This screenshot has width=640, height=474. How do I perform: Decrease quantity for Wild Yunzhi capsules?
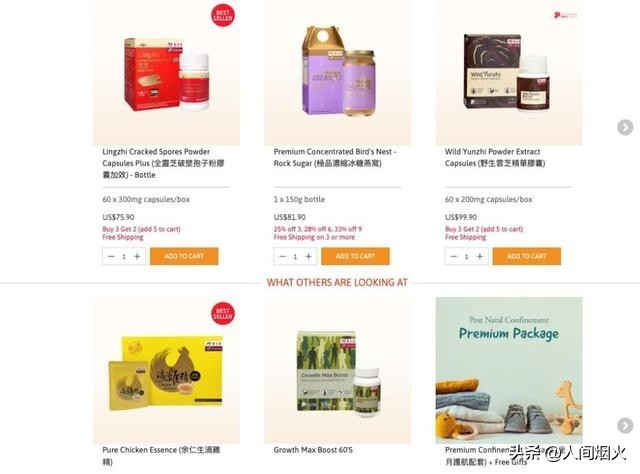point(453,256)
